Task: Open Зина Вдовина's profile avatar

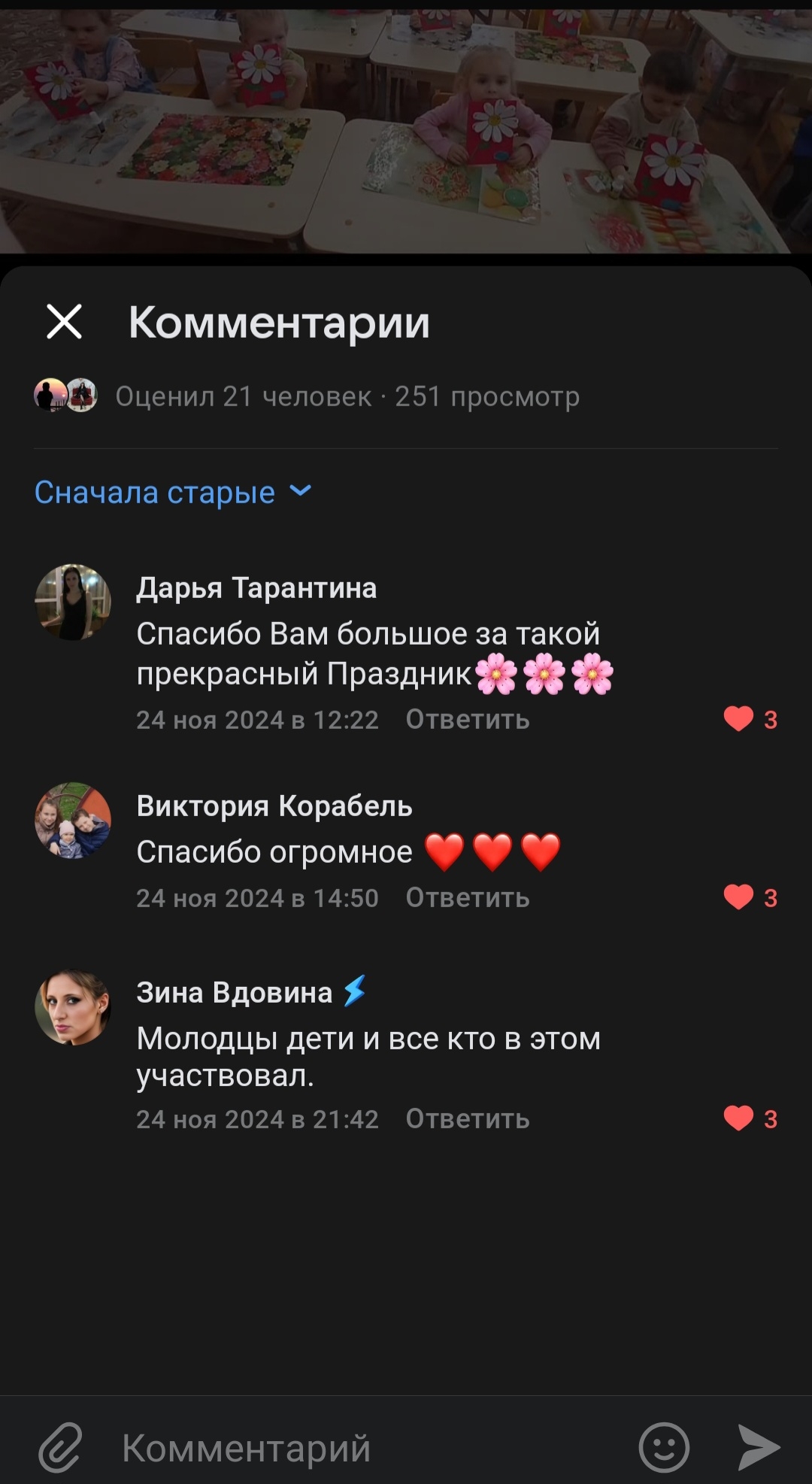Action: (x=73, y=1007)
